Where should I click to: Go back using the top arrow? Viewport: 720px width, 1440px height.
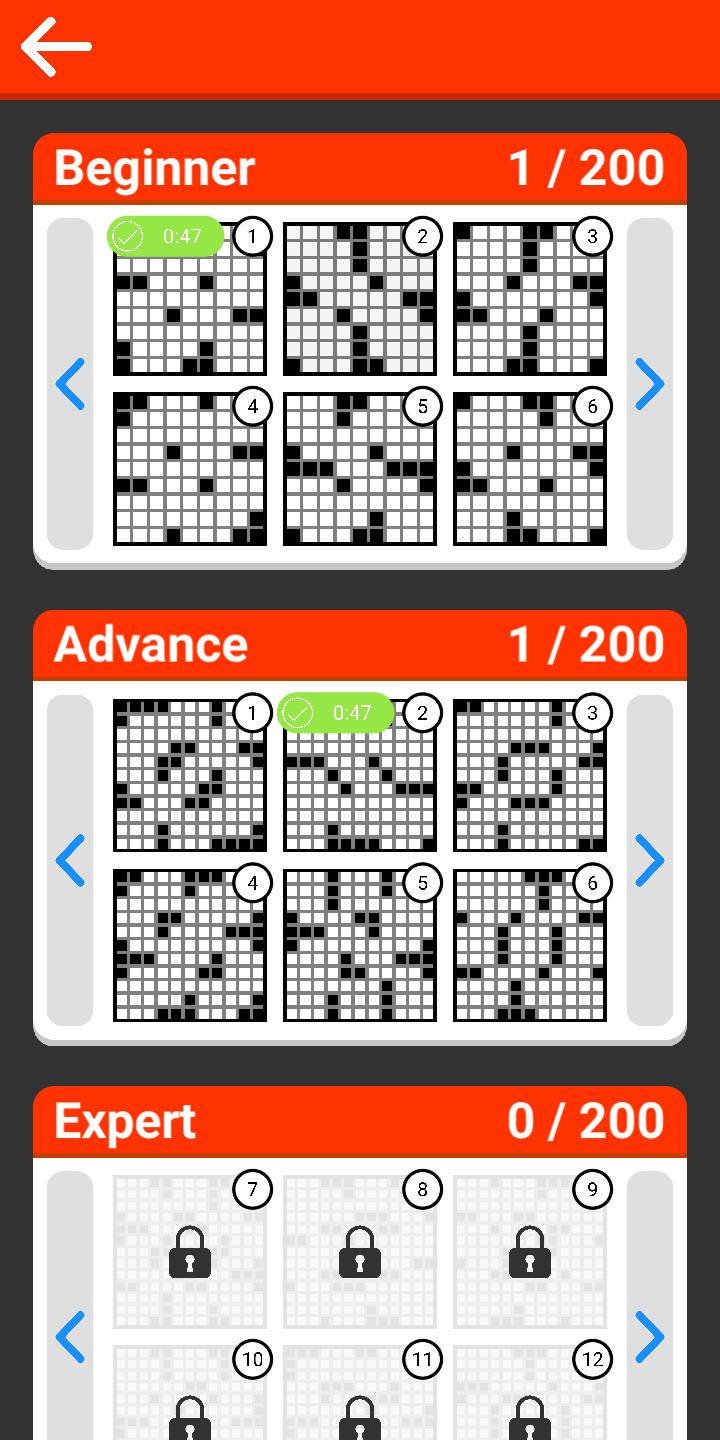tap(56, 46)
